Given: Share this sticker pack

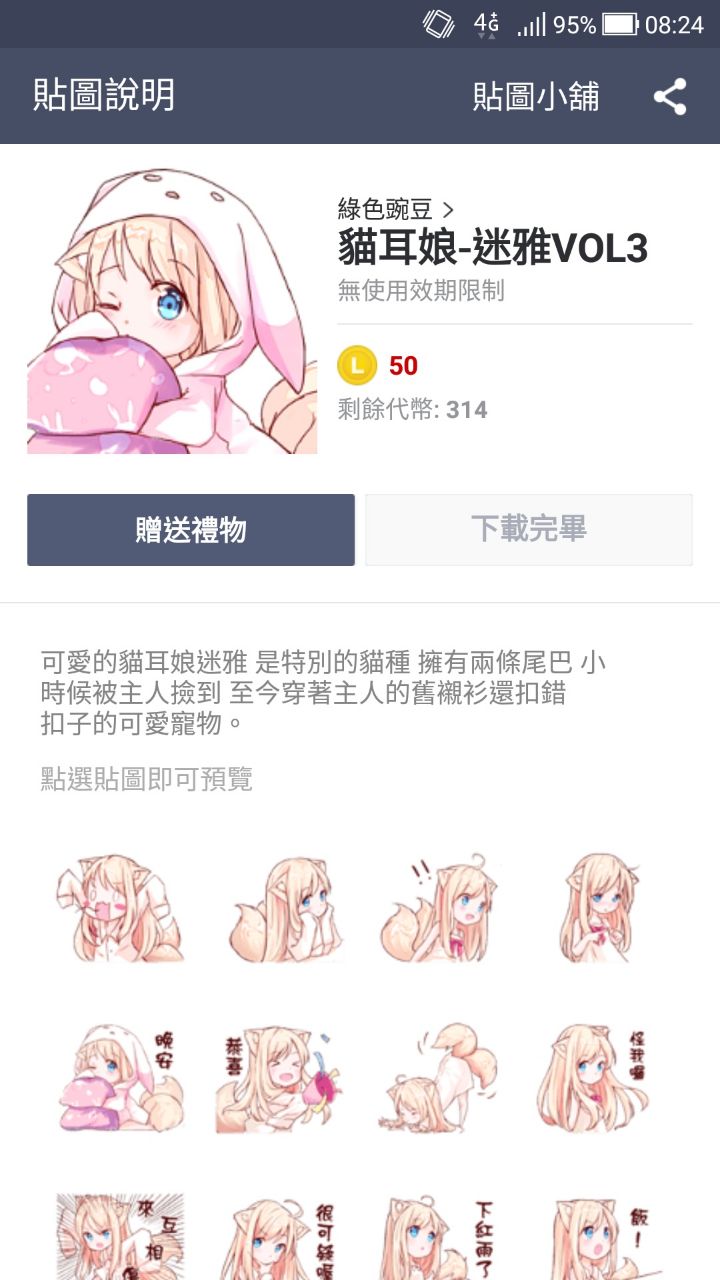Looking at the screenshot, I should tap(670, 97).
